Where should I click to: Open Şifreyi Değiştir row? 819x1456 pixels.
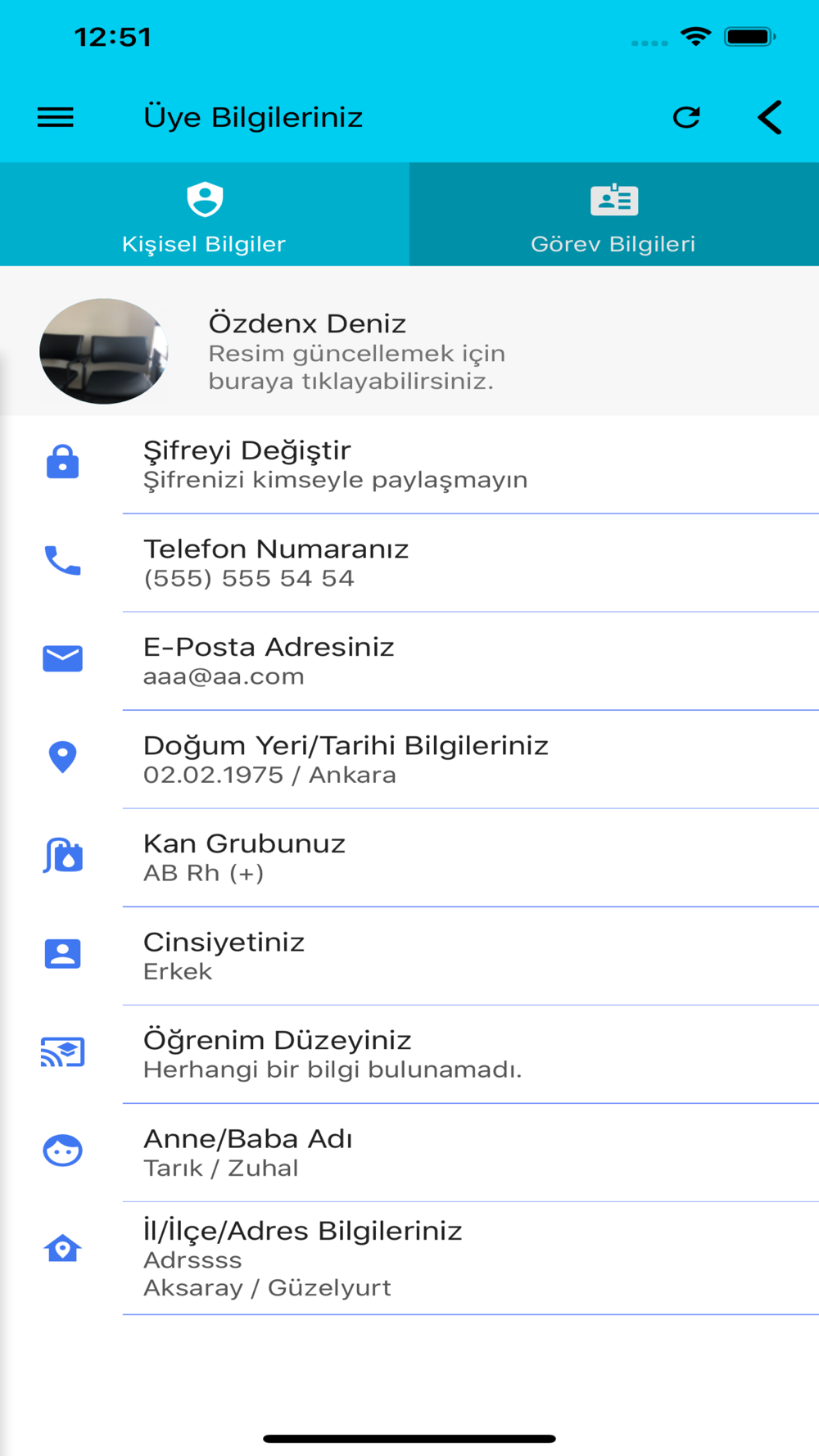(x=409, y=464)
